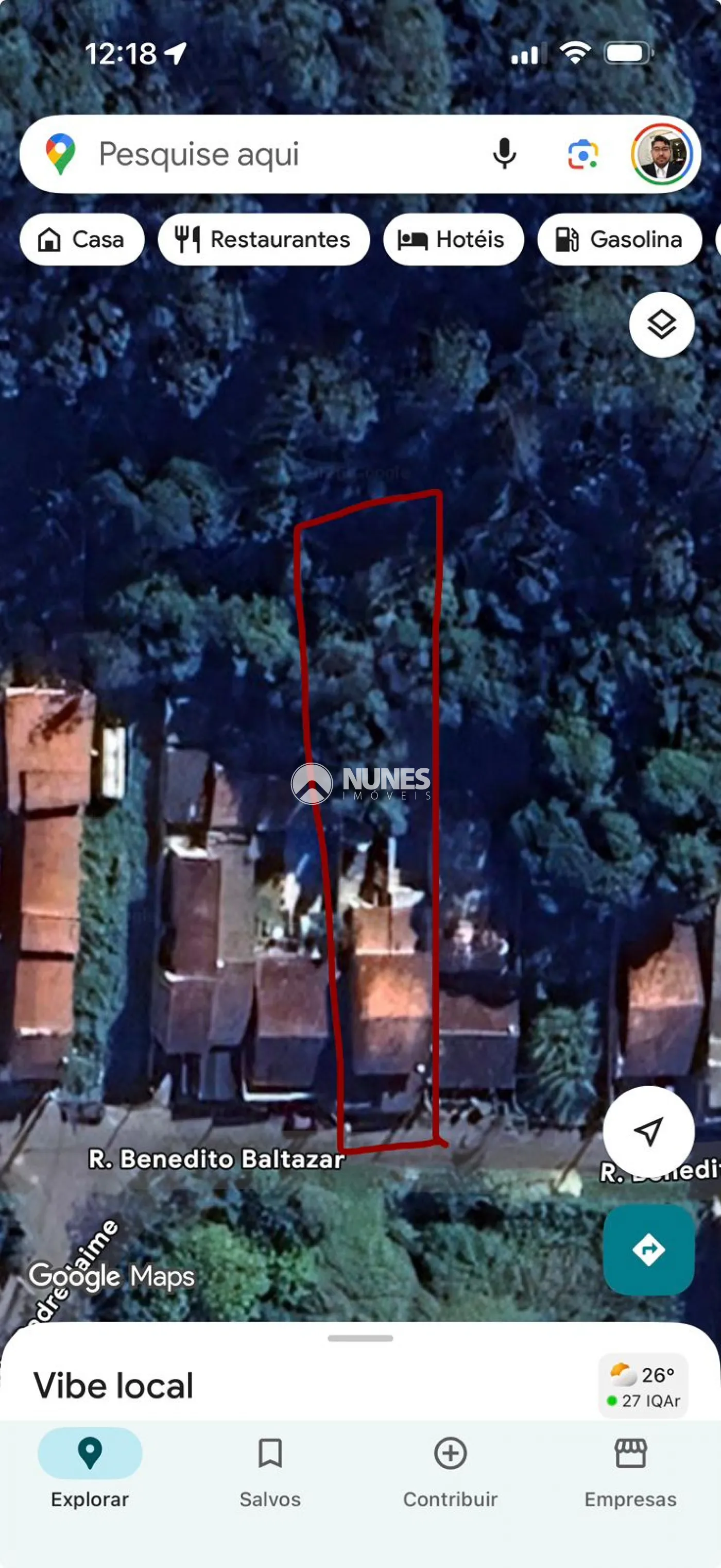Screen dimensions: 721x1568
Task: Select the Casa chip
Action: tap(82, 239)
